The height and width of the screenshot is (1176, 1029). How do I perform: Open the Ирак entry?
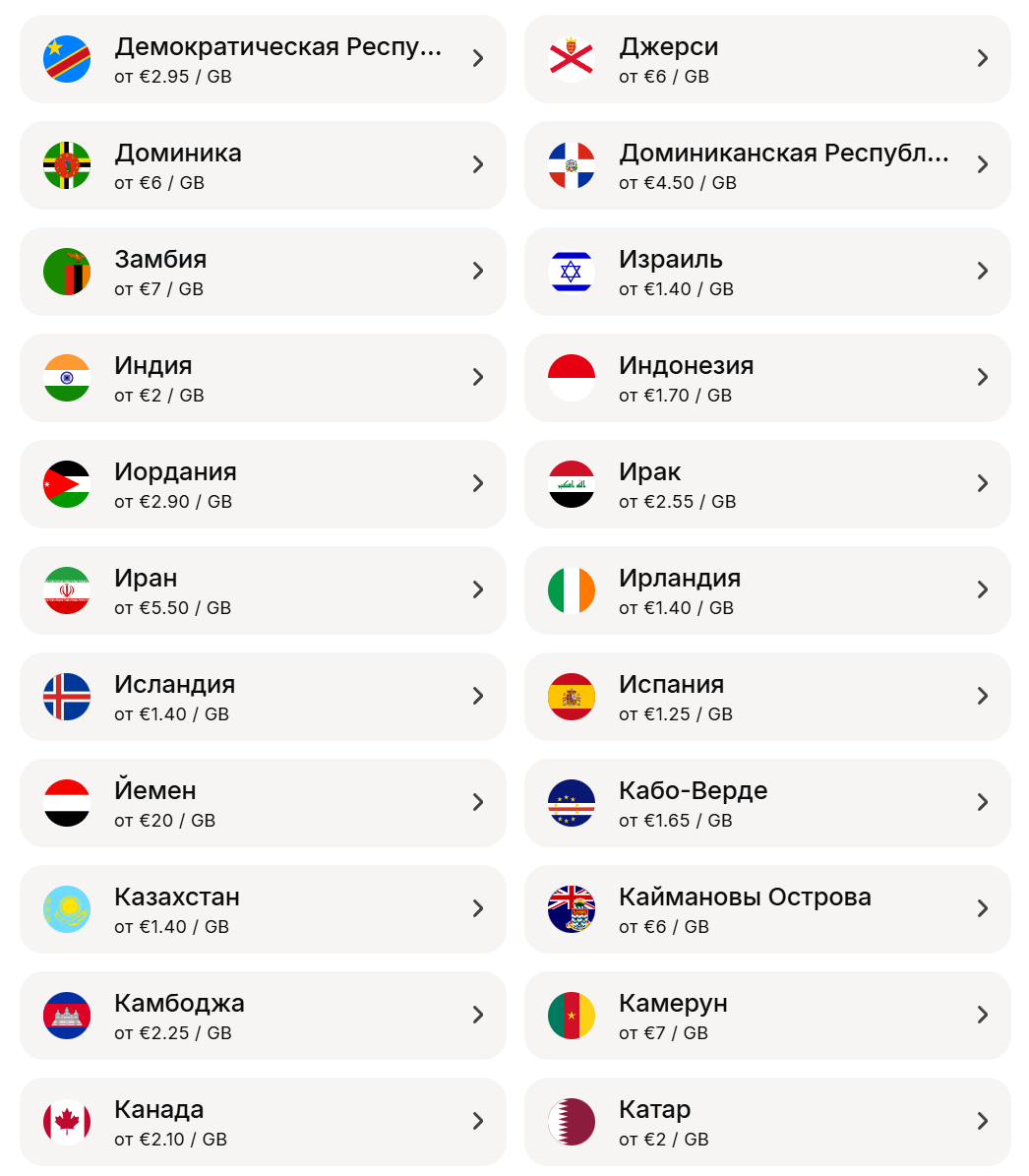(767, 484)
